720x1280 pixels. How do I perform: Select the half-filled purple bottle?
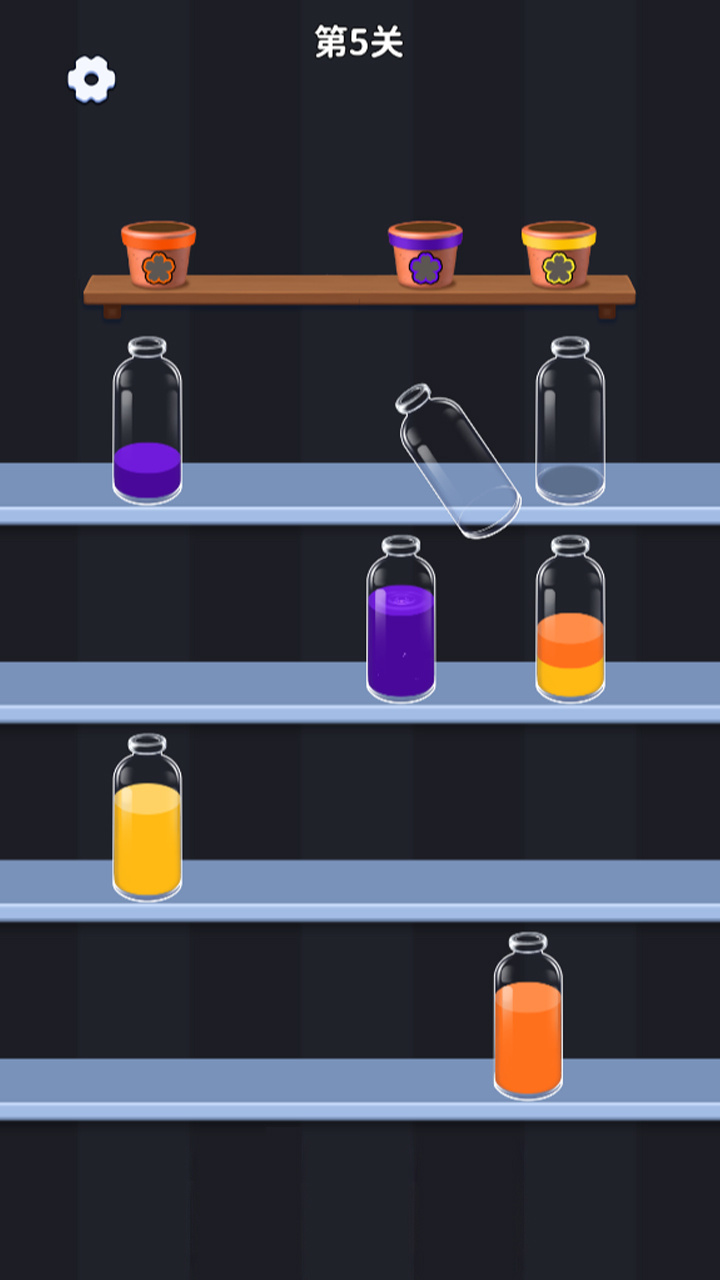point(147,422)
